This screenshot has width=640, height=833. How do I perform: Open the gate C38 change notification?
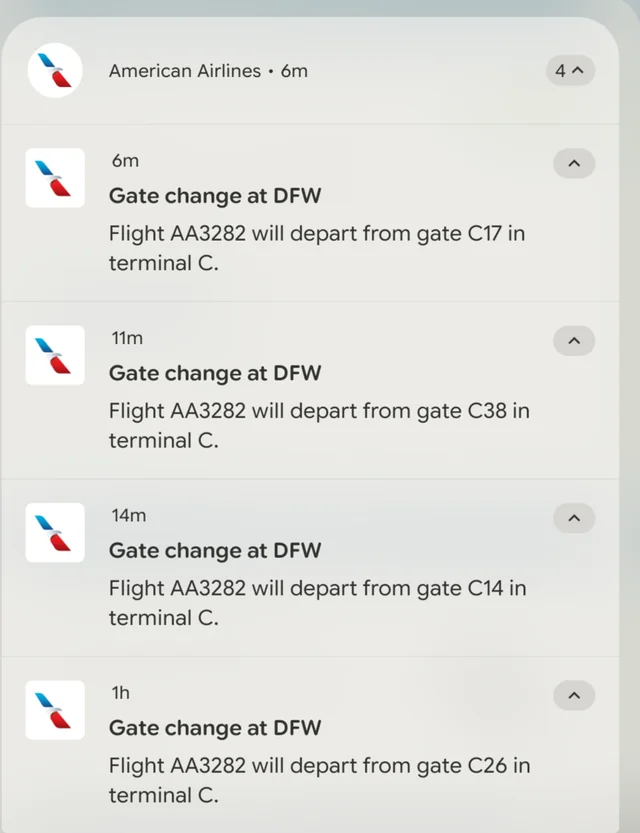point(315,410)
